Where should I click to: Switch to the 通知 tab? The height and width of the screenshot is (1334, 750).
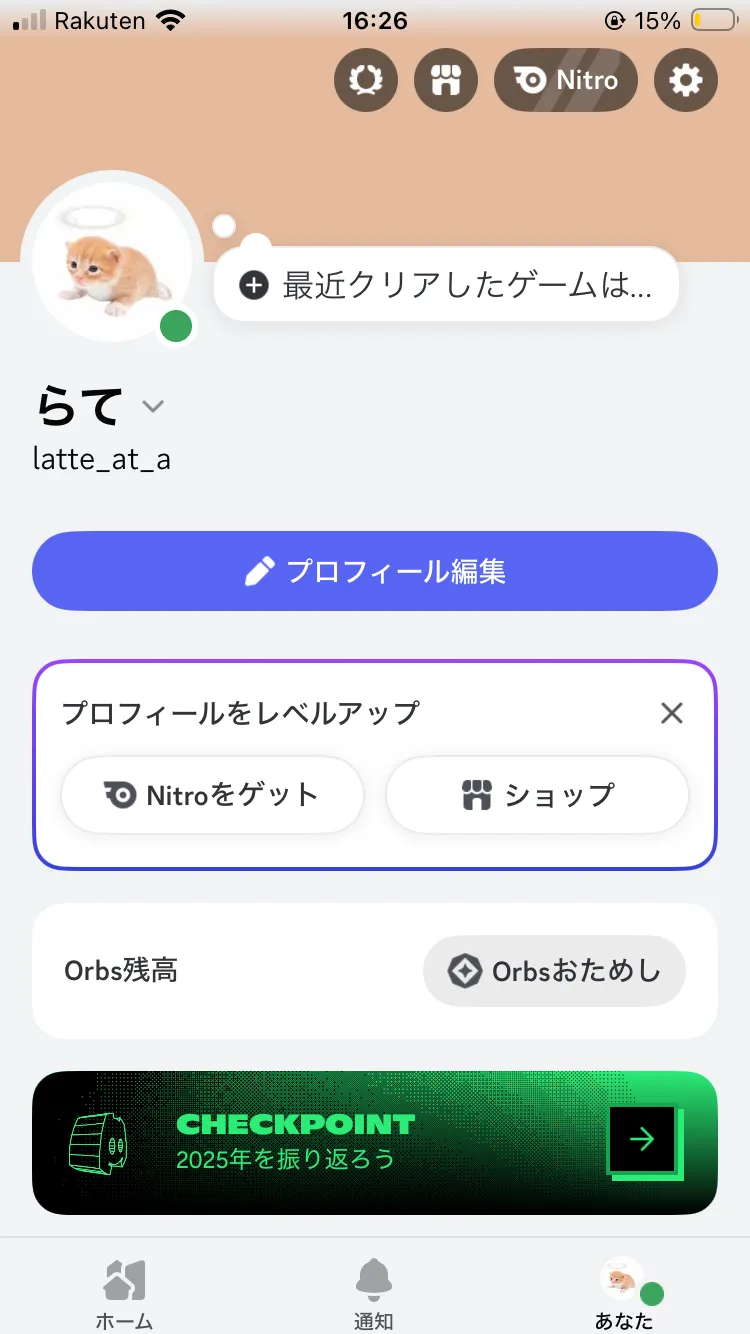pos(374,1294)
